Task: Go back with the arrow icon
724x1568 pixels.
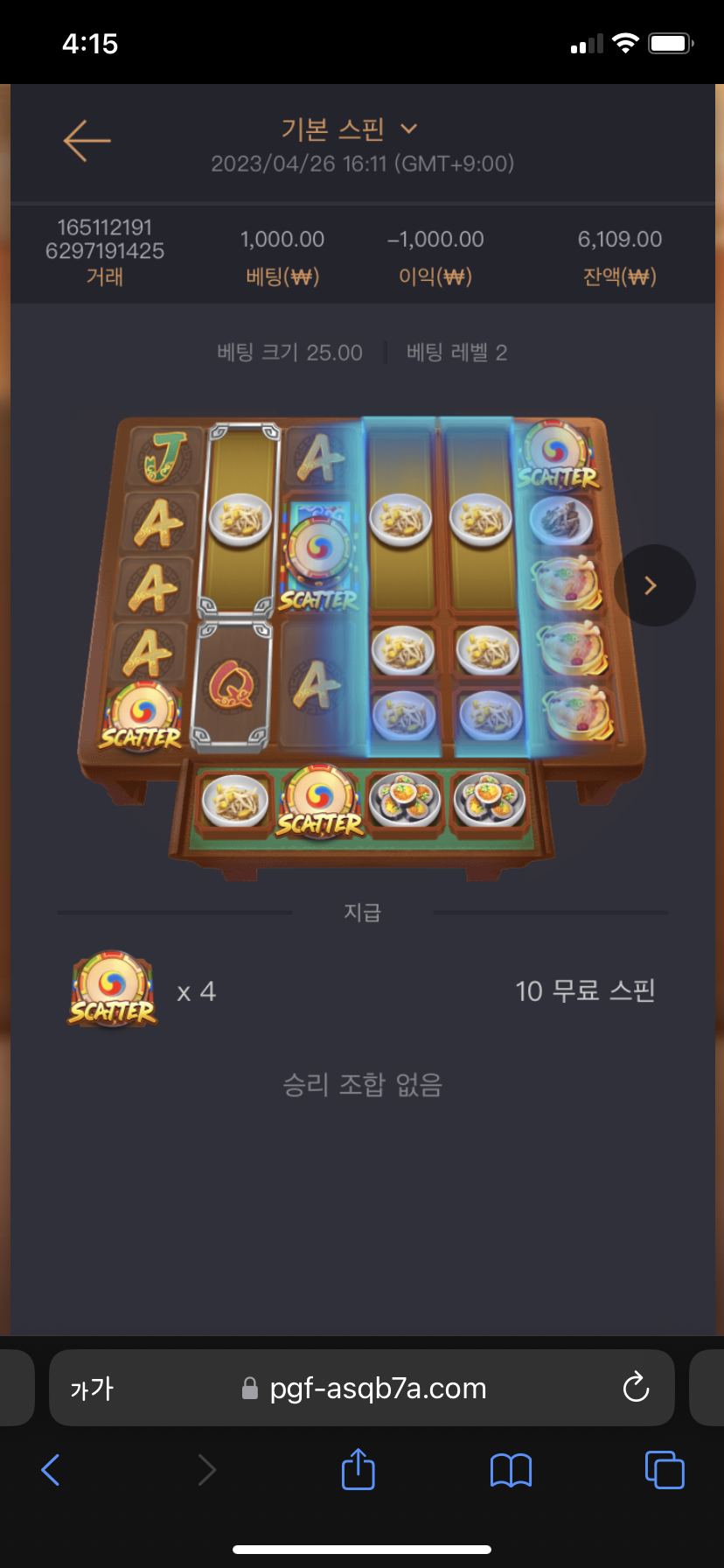Action: coord(87,141)
